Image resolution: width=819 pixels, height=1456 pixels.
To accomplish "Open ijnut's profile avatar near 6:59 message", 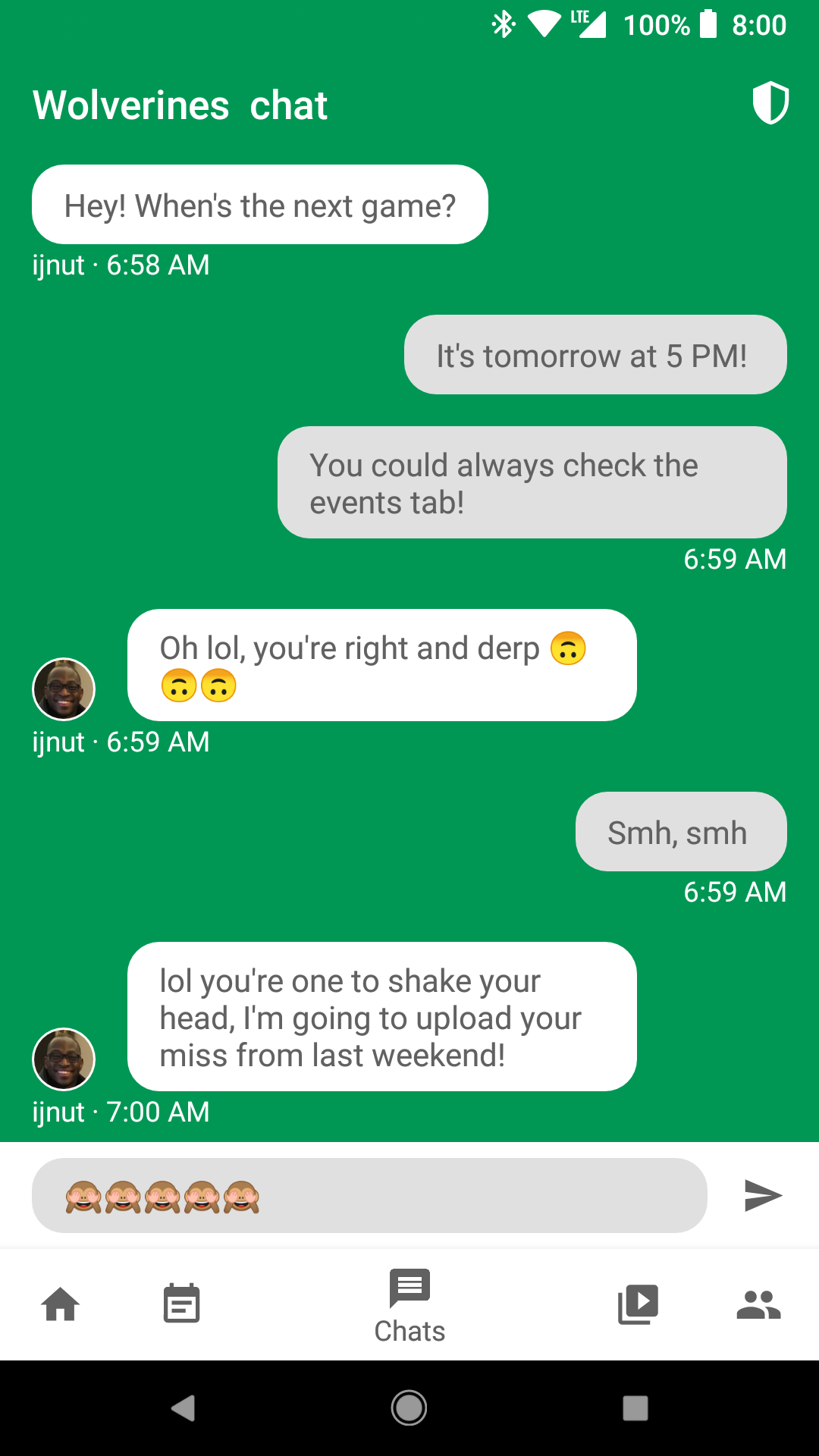I will tap(64, 689).
